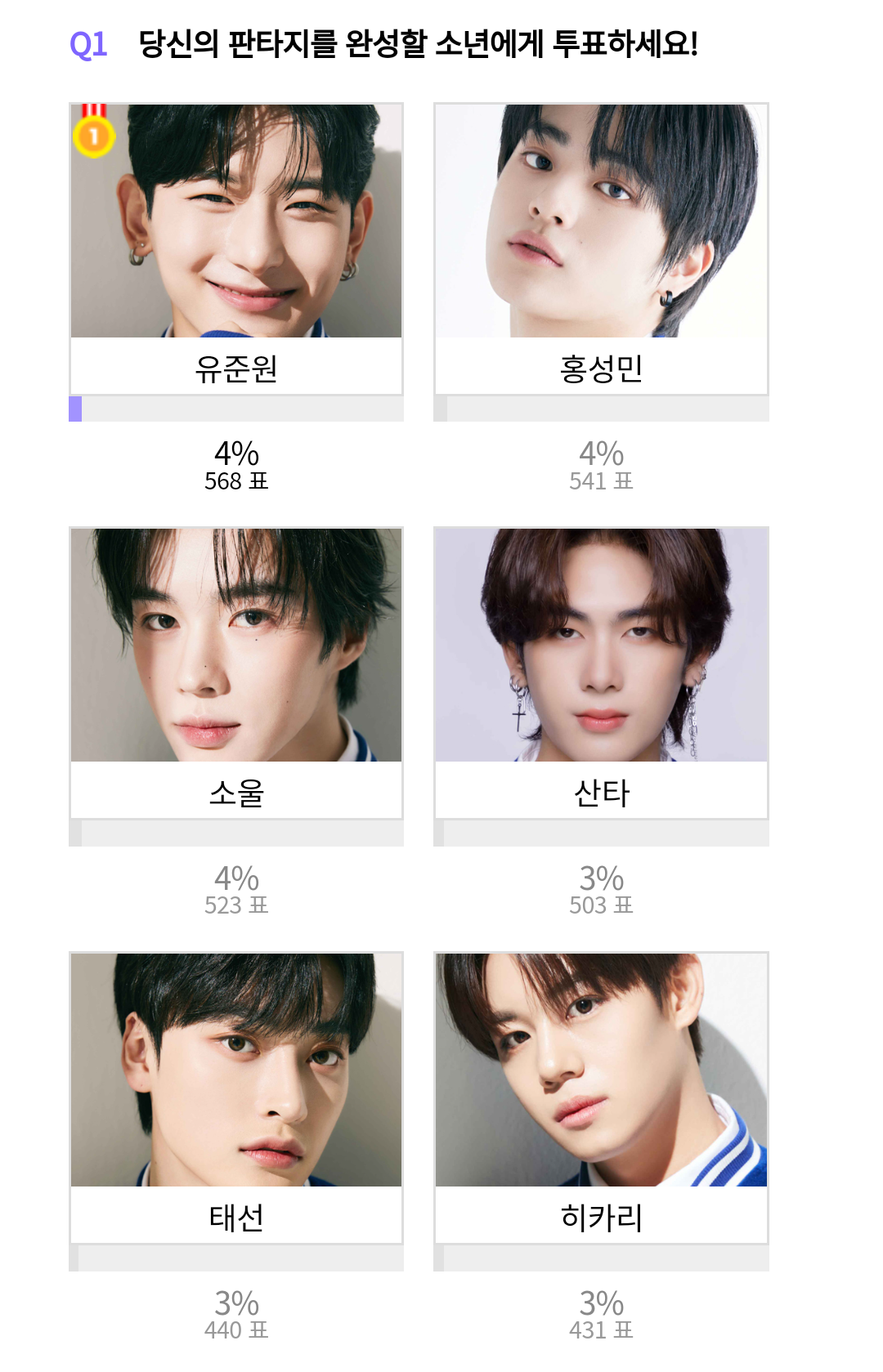
Task: Cast a vote for 태선
Action: [x=236, y=1097]
